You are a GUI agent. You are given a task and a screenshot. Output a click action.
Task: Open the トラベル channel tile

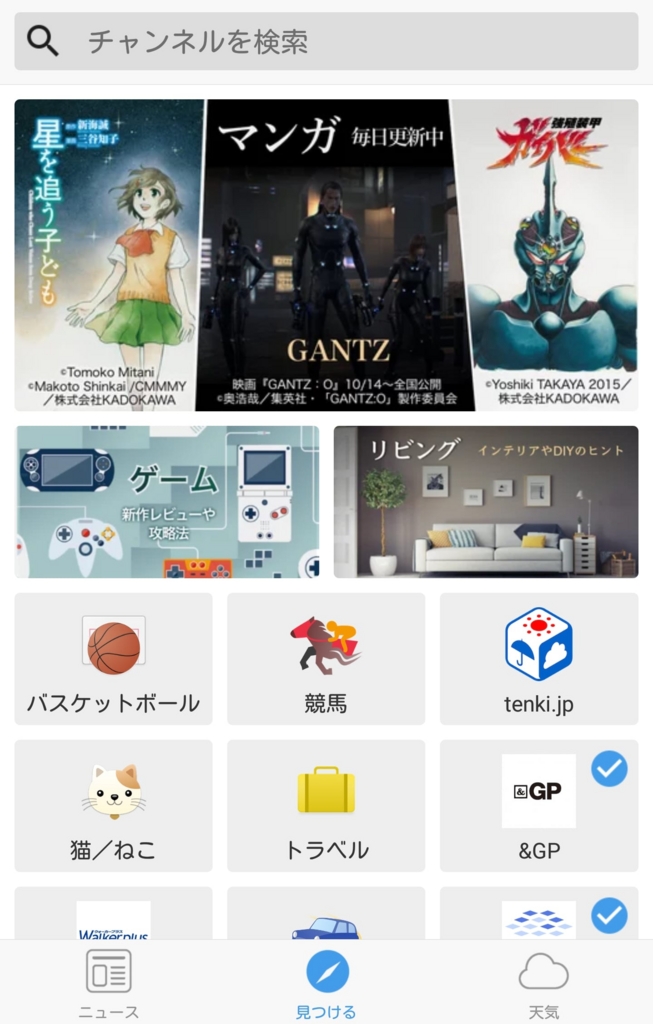click(x=326, y=806)
